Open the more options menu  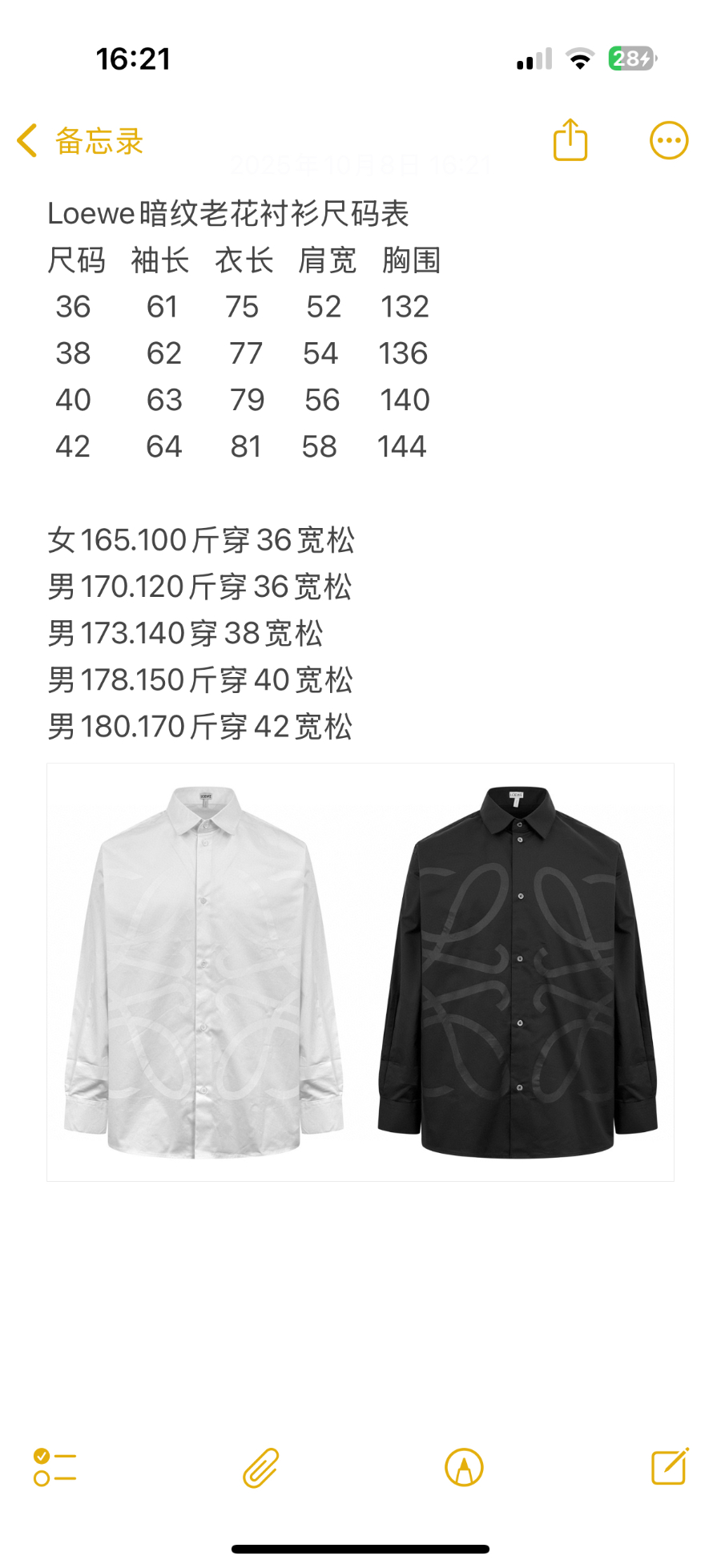(x=668, y=141)
